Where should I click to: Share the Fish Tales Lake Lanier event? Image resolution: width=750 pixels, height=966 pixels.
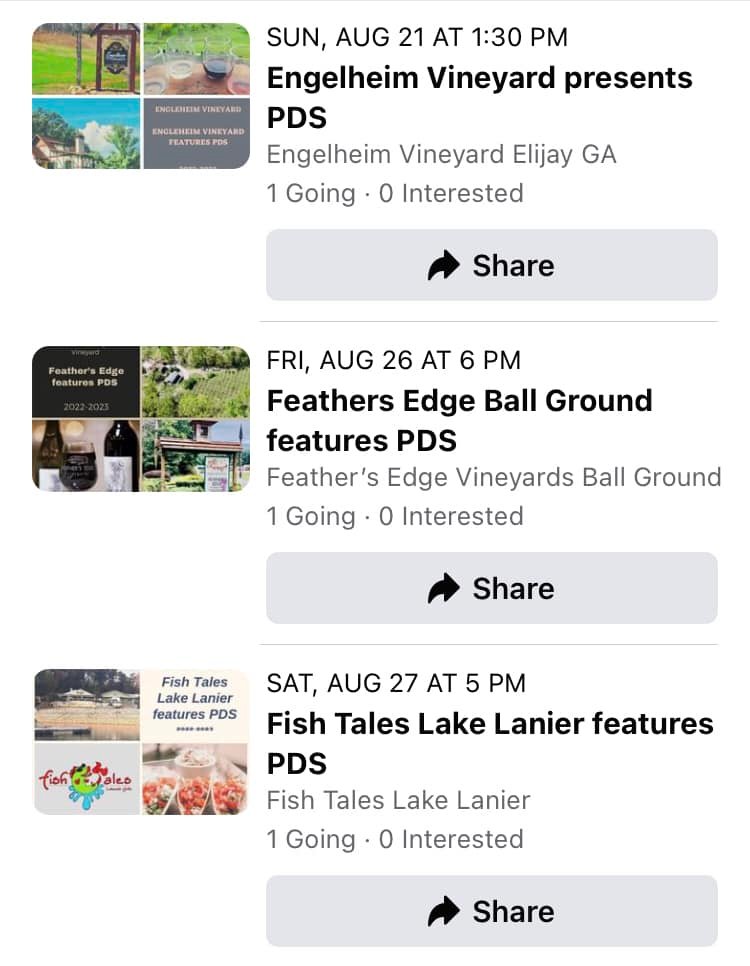(x=491, y=911)
